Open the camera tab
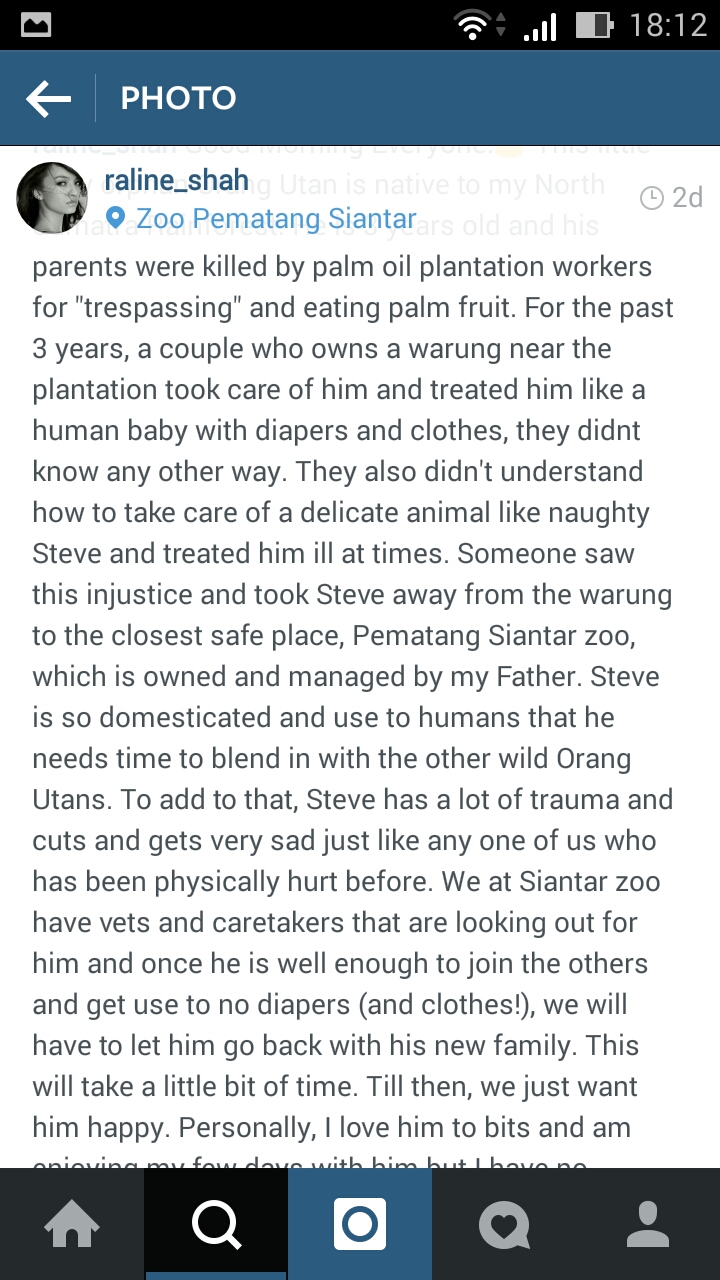 tap(360, 1224)
